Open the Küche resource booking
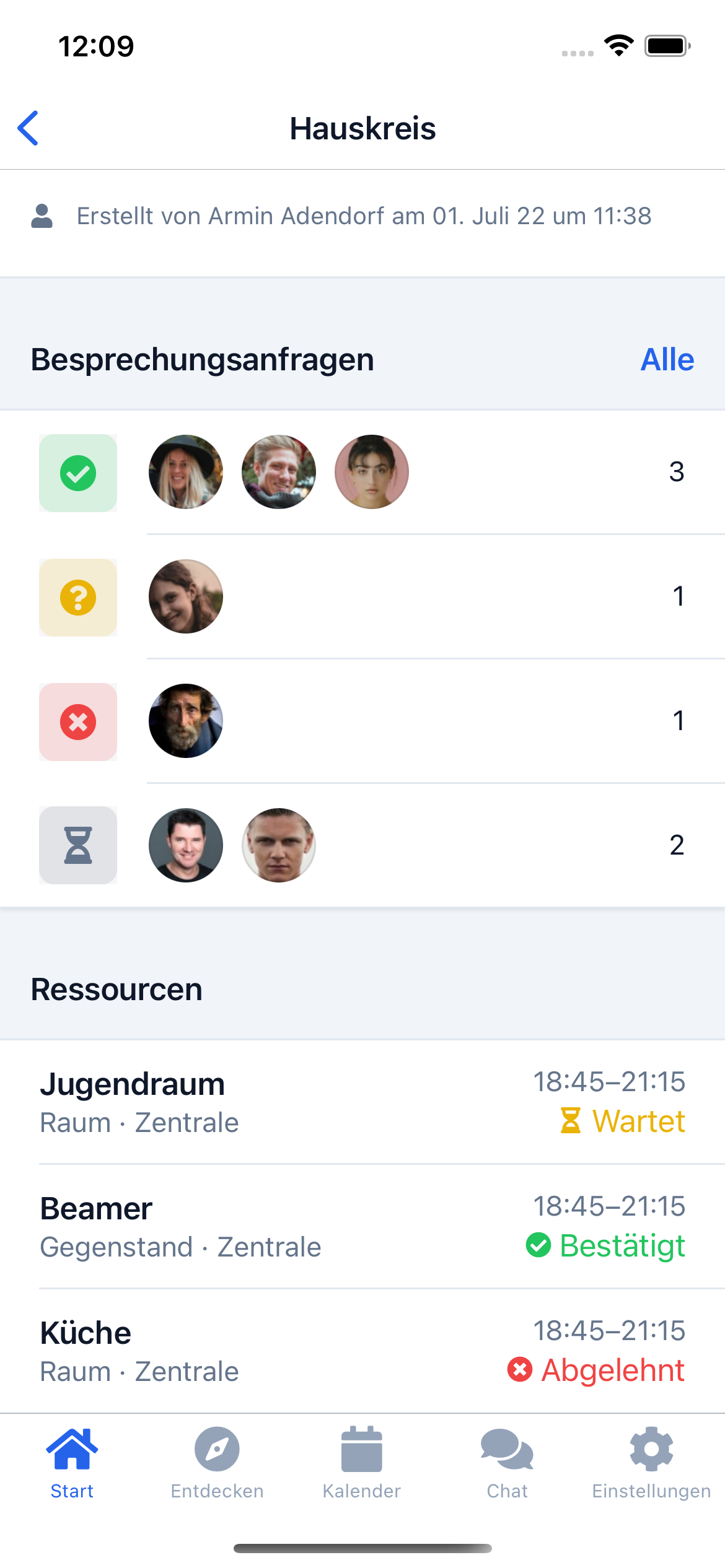Viewport: 725px width, 1568px height. pyautogui.click(x=362, y=1351)
